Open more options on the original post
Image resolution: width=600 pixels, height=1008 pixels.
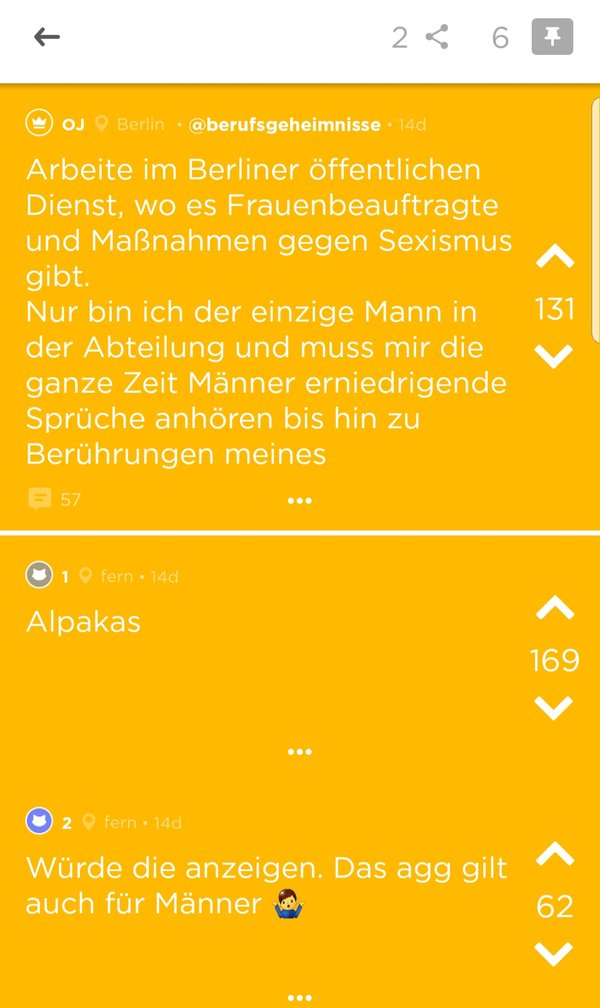click(300, 500)
